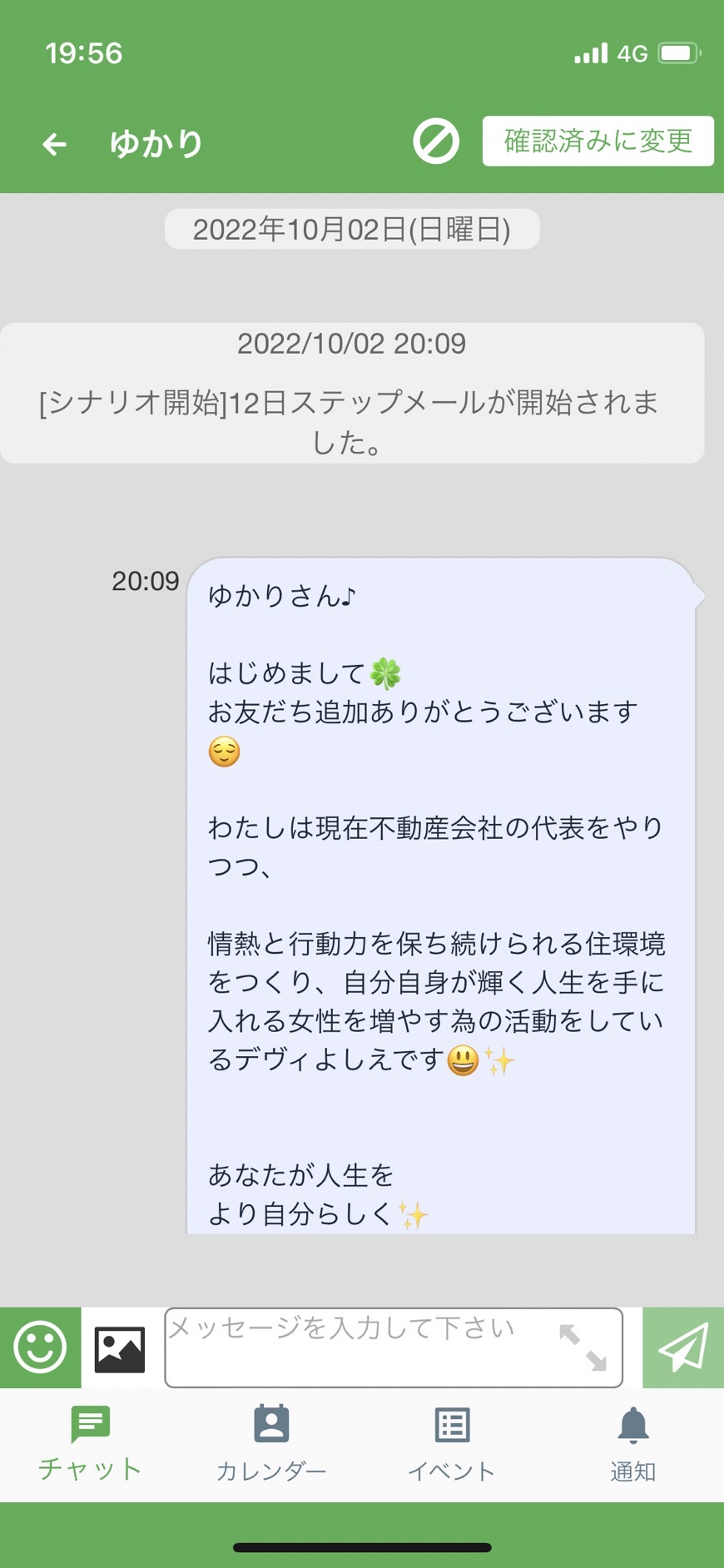Open the カレンダー tab
This screenshot has width=724, height=1568.
click(x=271, y=1444)
